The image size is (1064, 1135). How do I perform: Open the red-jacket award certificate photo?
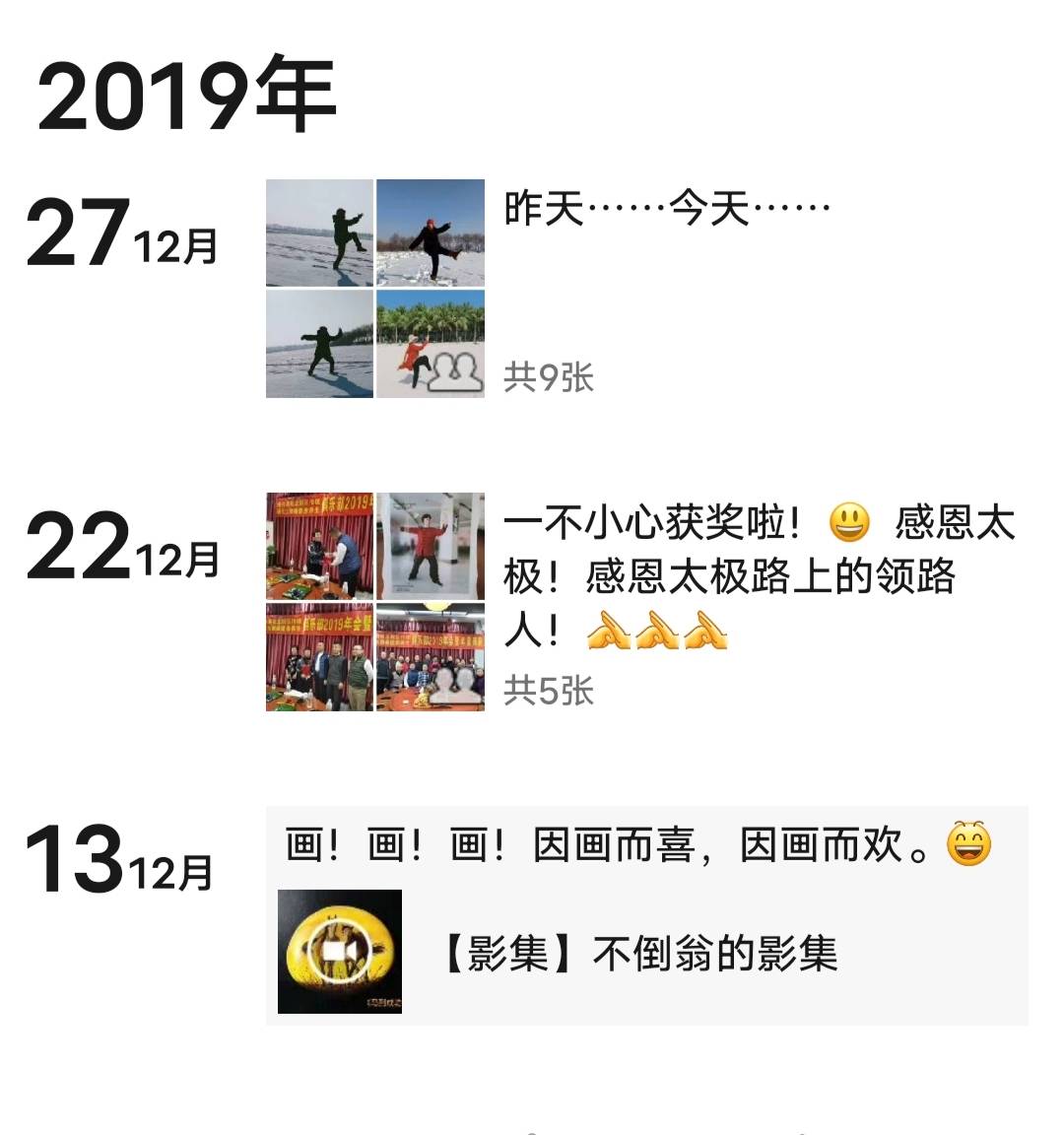tap(429, 542)
